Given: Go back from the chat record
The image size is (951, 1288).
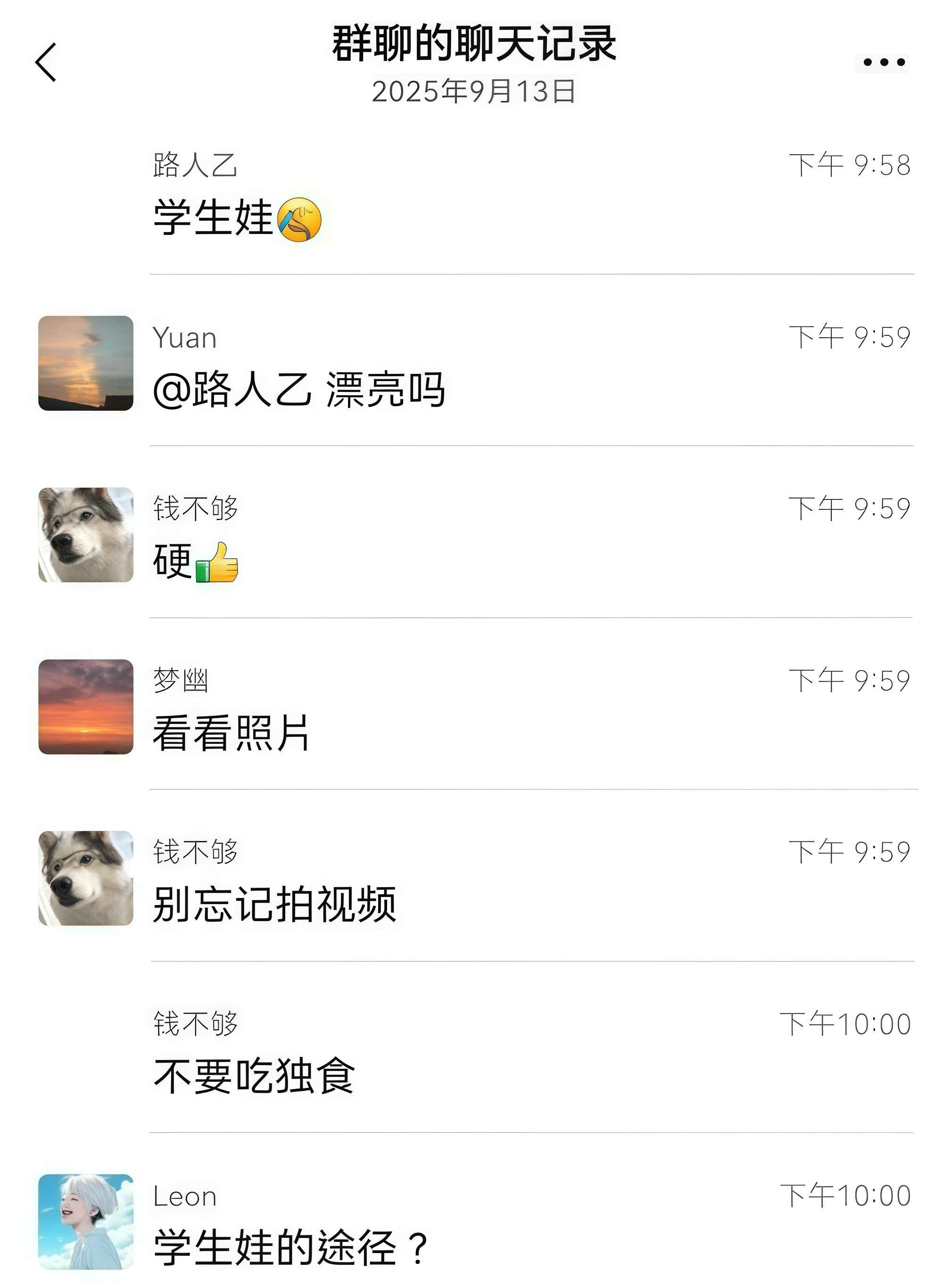Looking at the screenshot, I should [46, 62].
